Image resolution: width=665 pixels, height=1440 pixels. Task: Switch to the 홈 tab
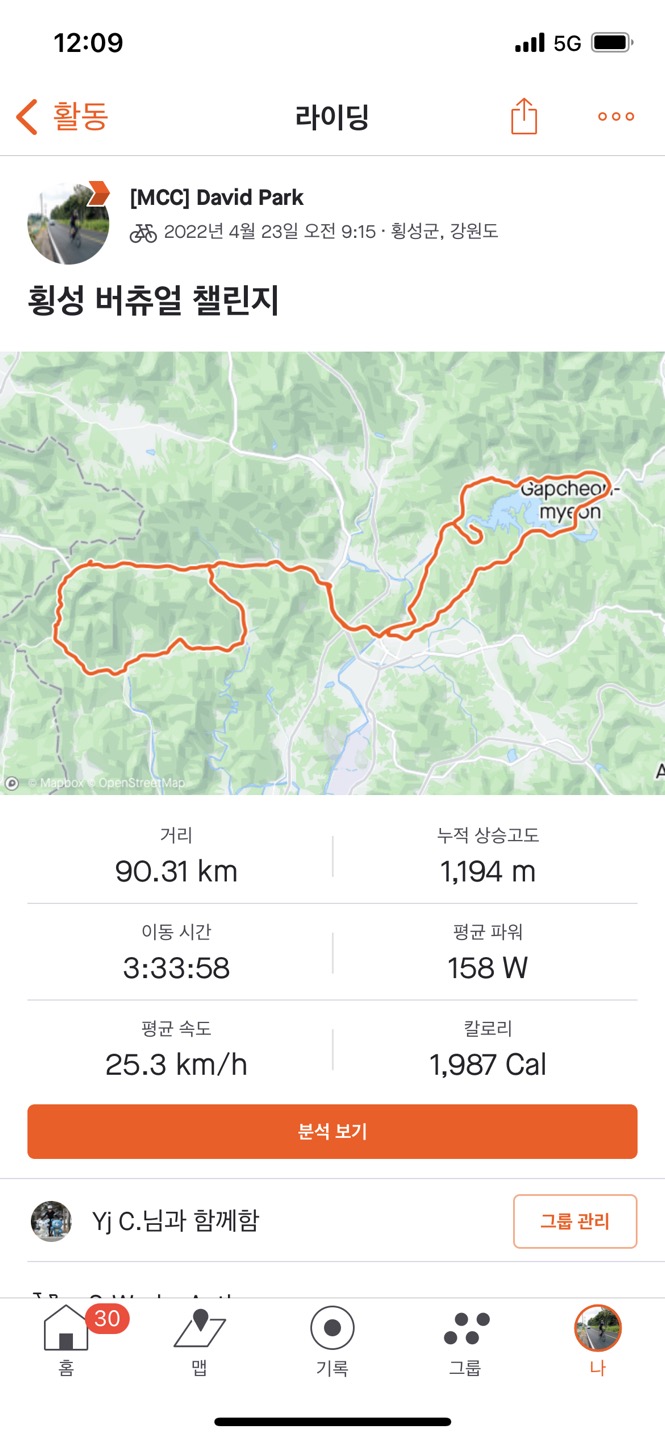point(66,1340)
